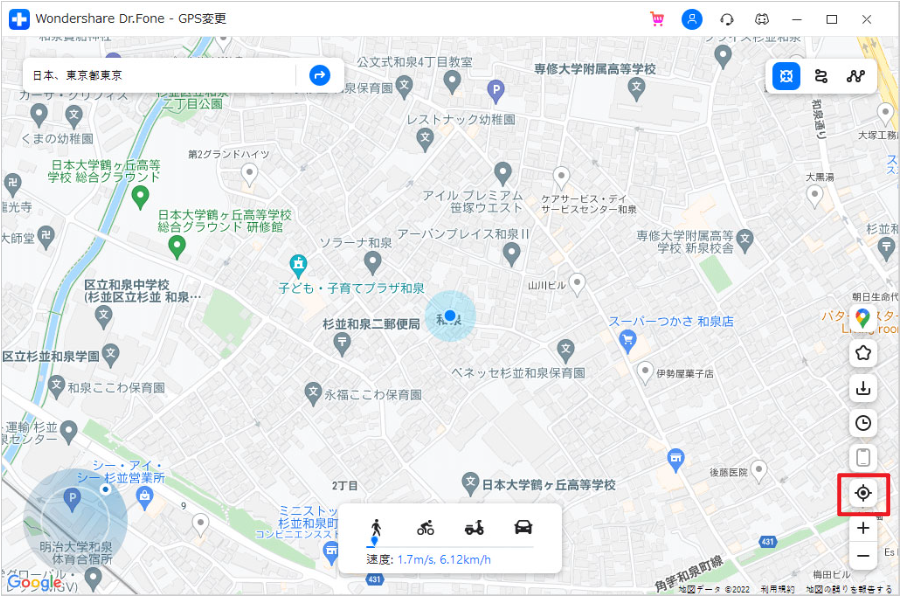902x598 pixels.
Task: Zoom out the map with minus
Action: tap(863, 555)
